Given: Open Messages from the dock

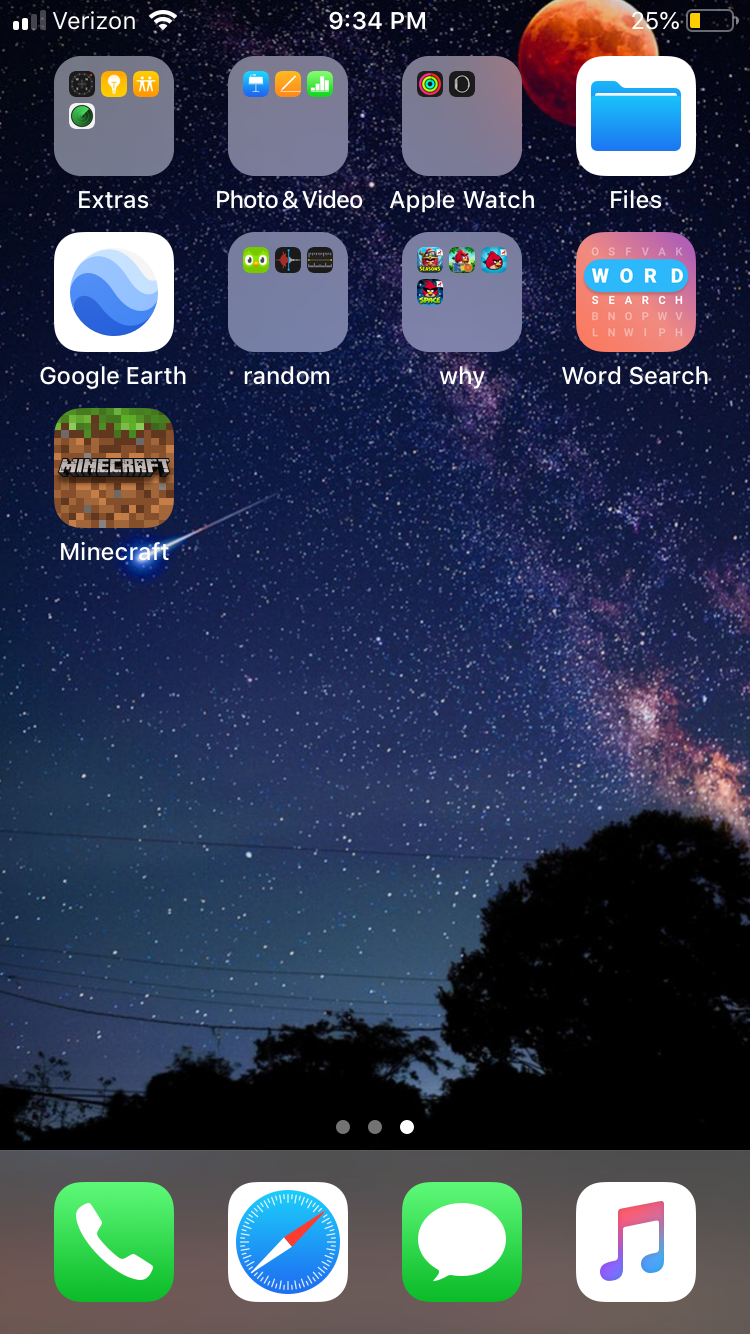Looking at the screenshot, I should coord(462,1242).
